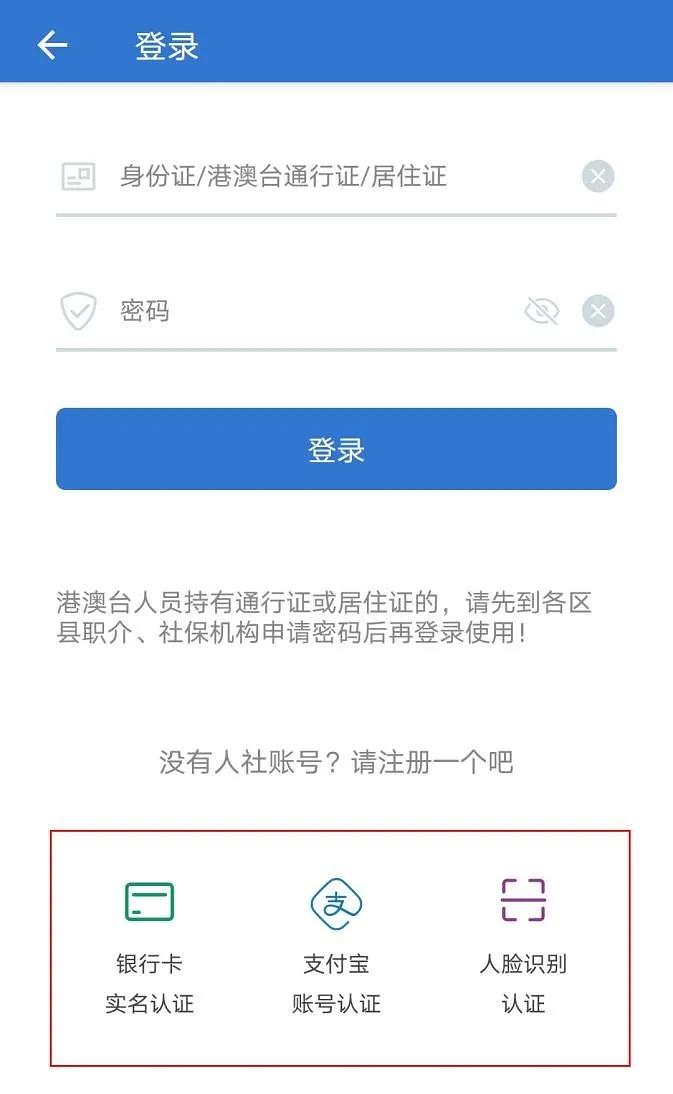The height and width of the screenshot is (1094, 673).
Task: Register via 银行卡实名认证
Action: tap(149, 947)
